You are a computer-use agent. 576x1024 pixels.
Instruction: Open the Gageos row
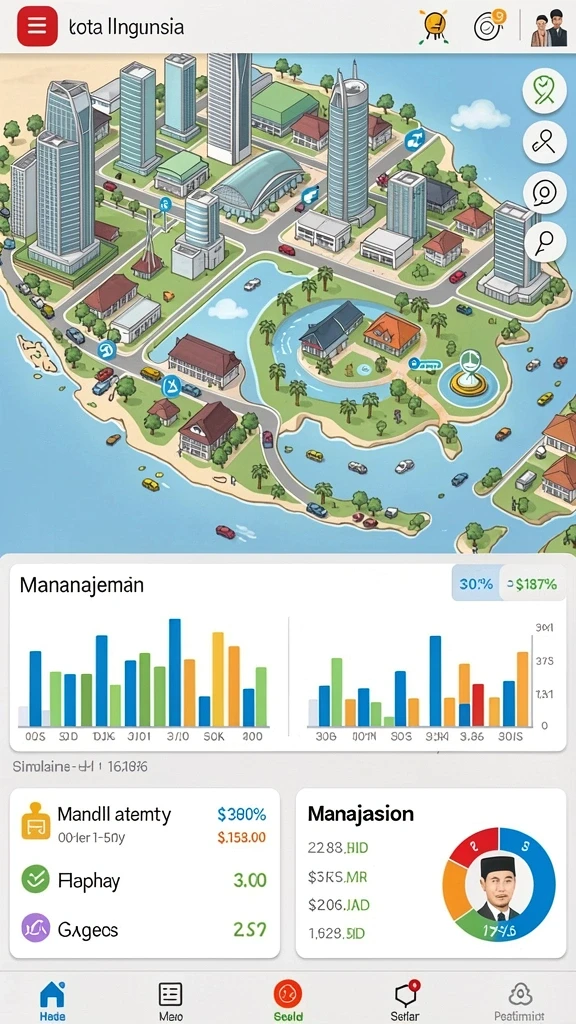[145, 928]
